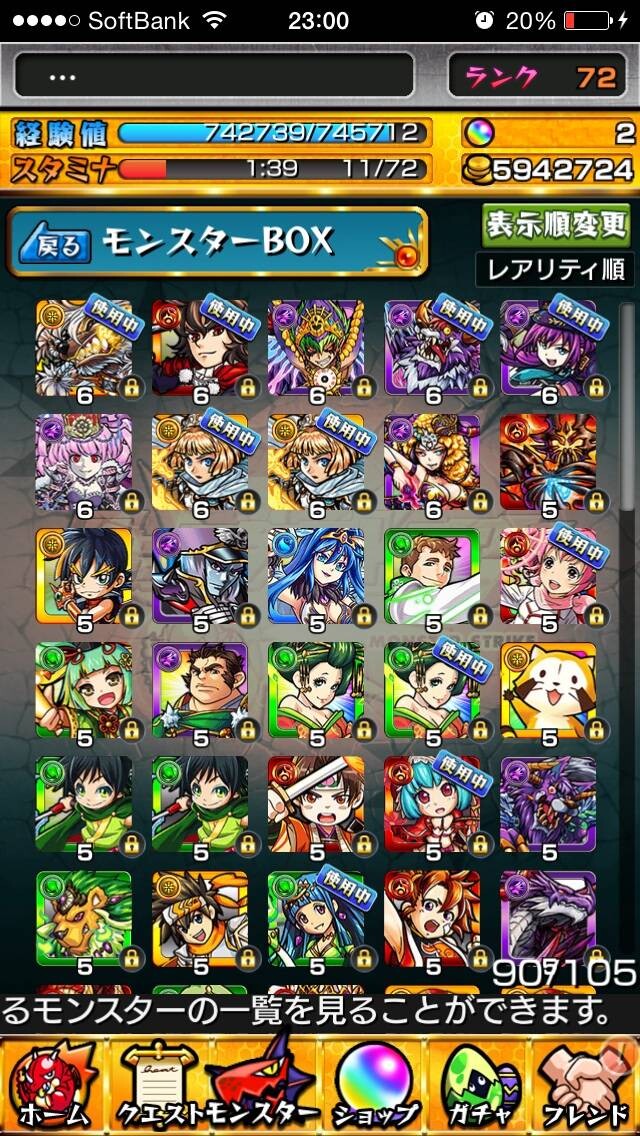The height and width of the screenshot is (1136, 640).
Task: Open the ガチャ tab
Action: coord(479,1085)
